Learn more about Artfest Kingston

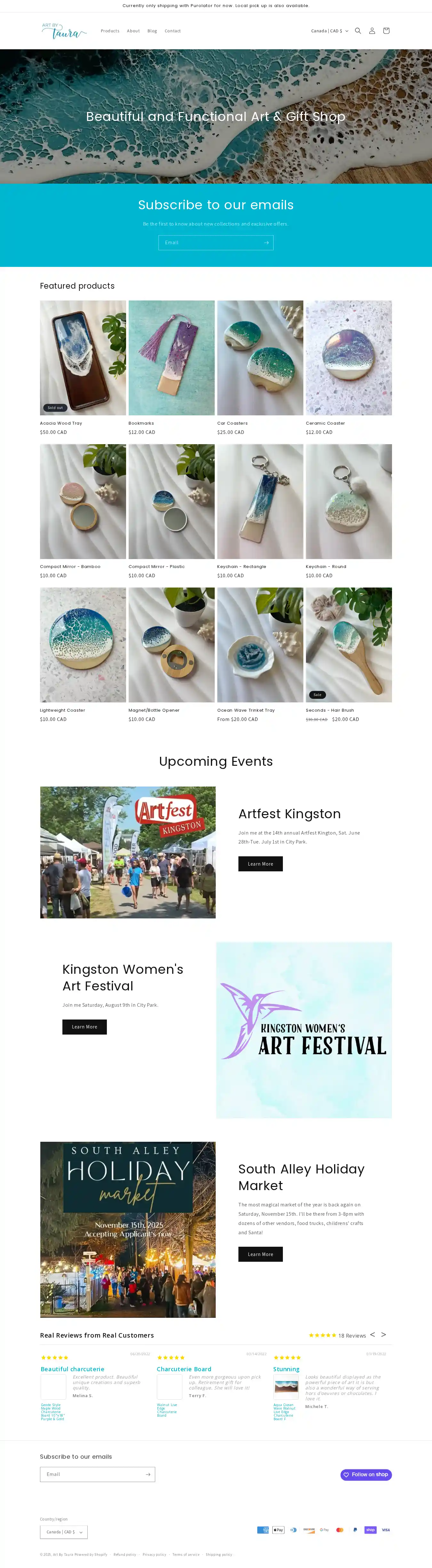click(260, 864)
